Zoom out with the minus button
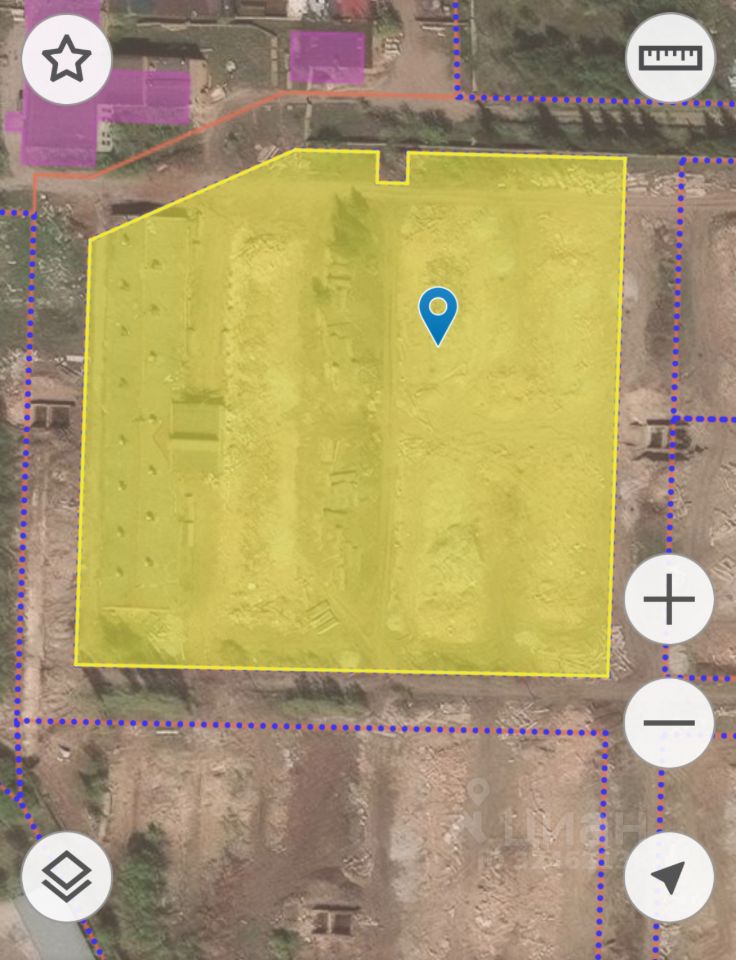The image size is (736, 960). coord(669,723)
